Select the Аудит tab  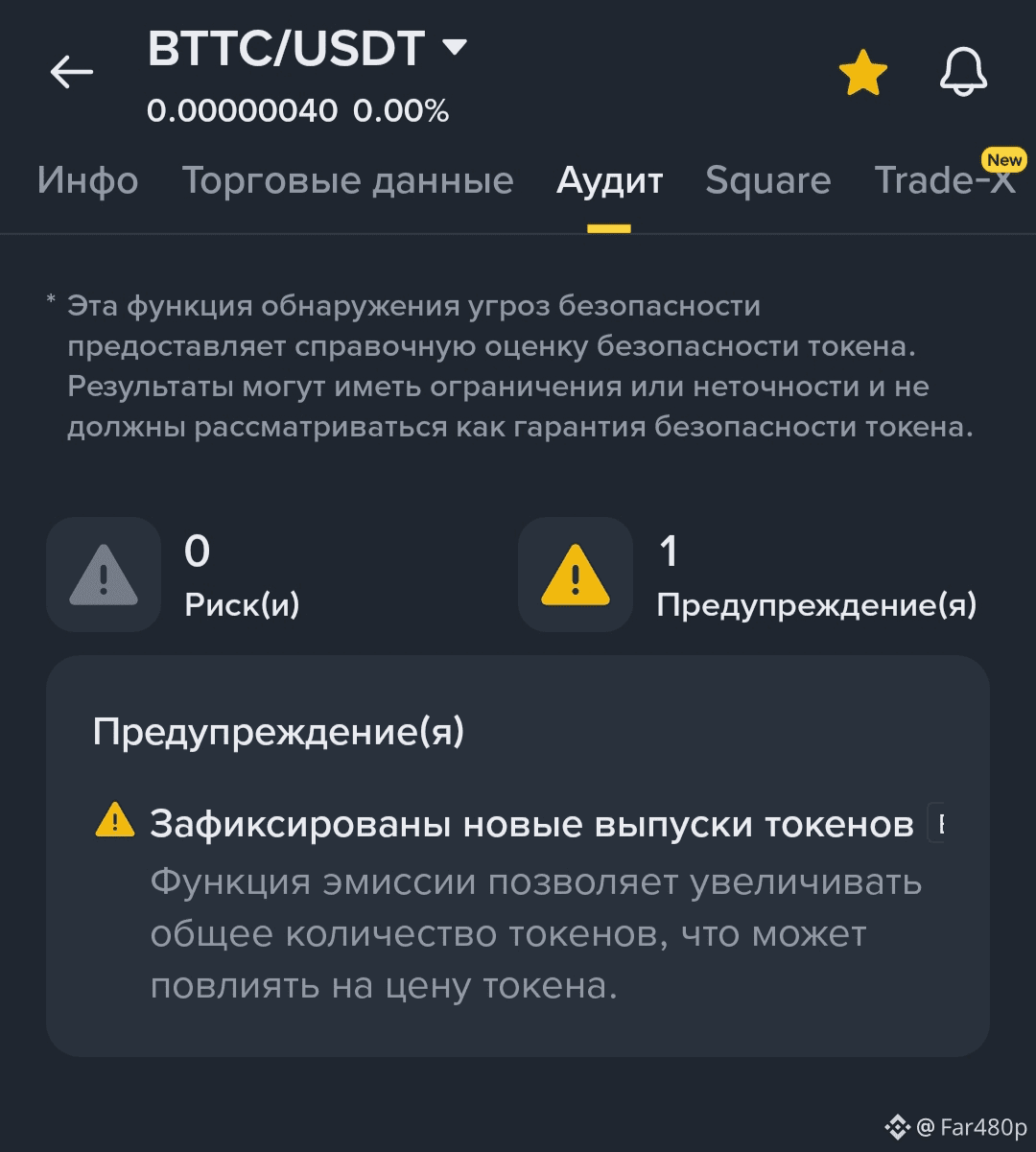[609, 180]
